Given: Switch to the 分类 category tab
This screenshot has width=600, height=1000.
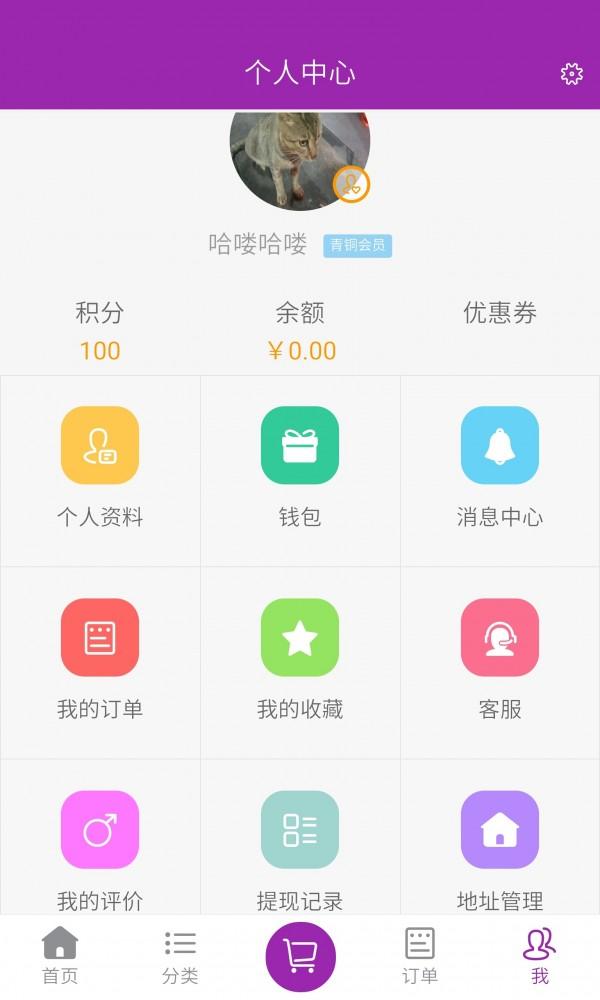Looking at the screenshot, I should point(180,956).
